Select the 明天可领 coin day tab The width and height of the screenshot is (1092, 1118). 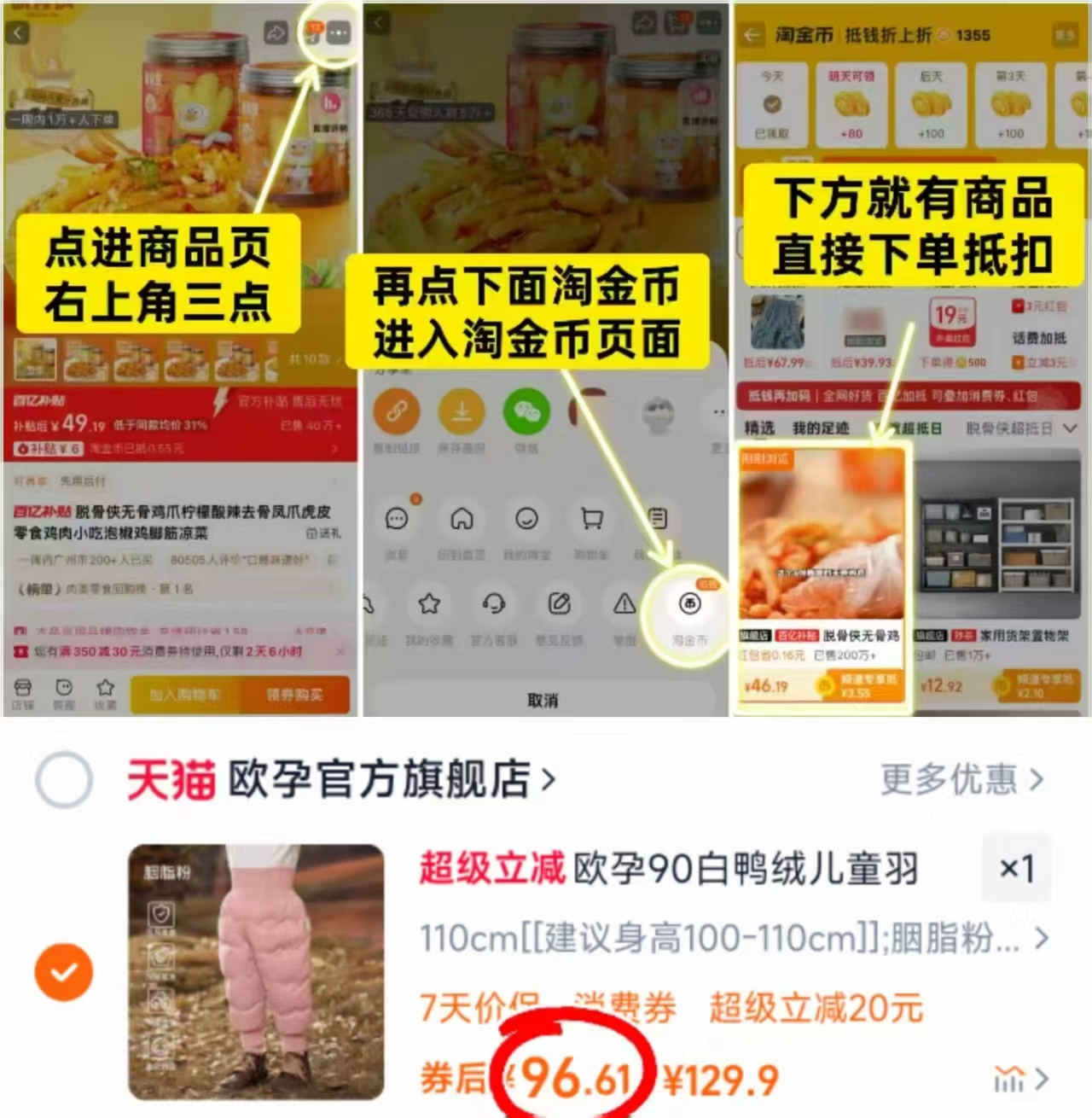tap(851, 102)
